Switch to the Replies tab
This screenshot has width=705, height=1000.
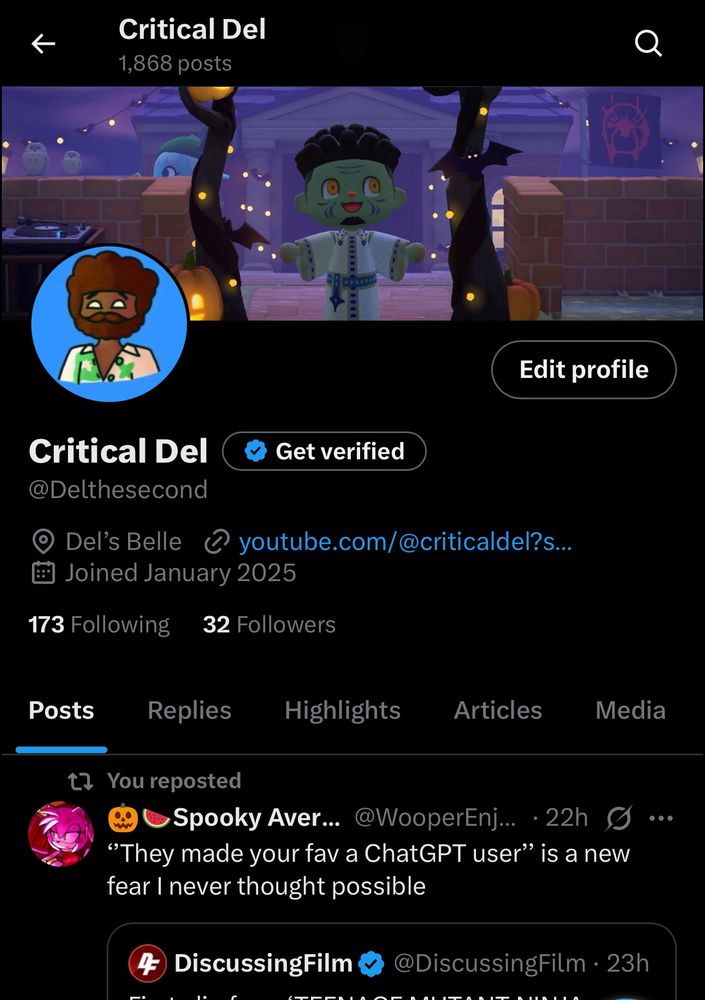click(x=189, y=711)
